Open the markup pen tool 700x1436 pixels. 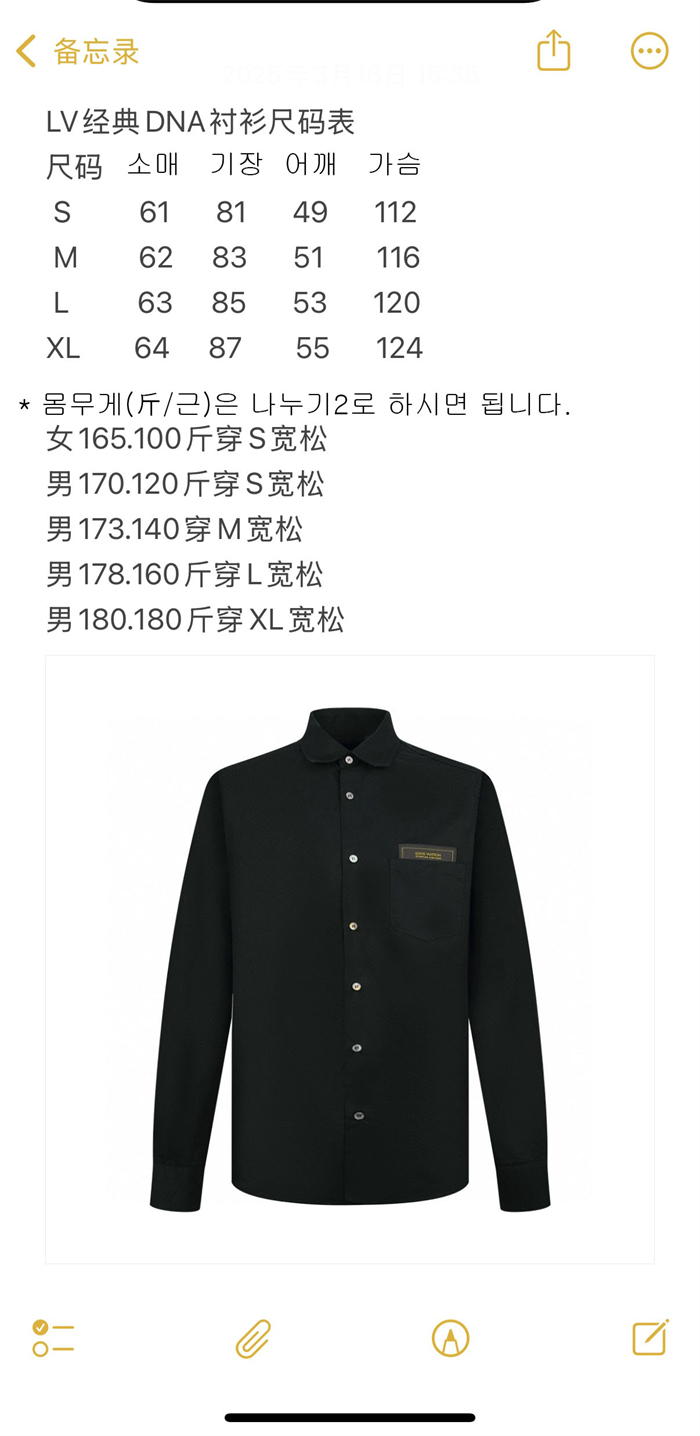tap(450, 1338)
